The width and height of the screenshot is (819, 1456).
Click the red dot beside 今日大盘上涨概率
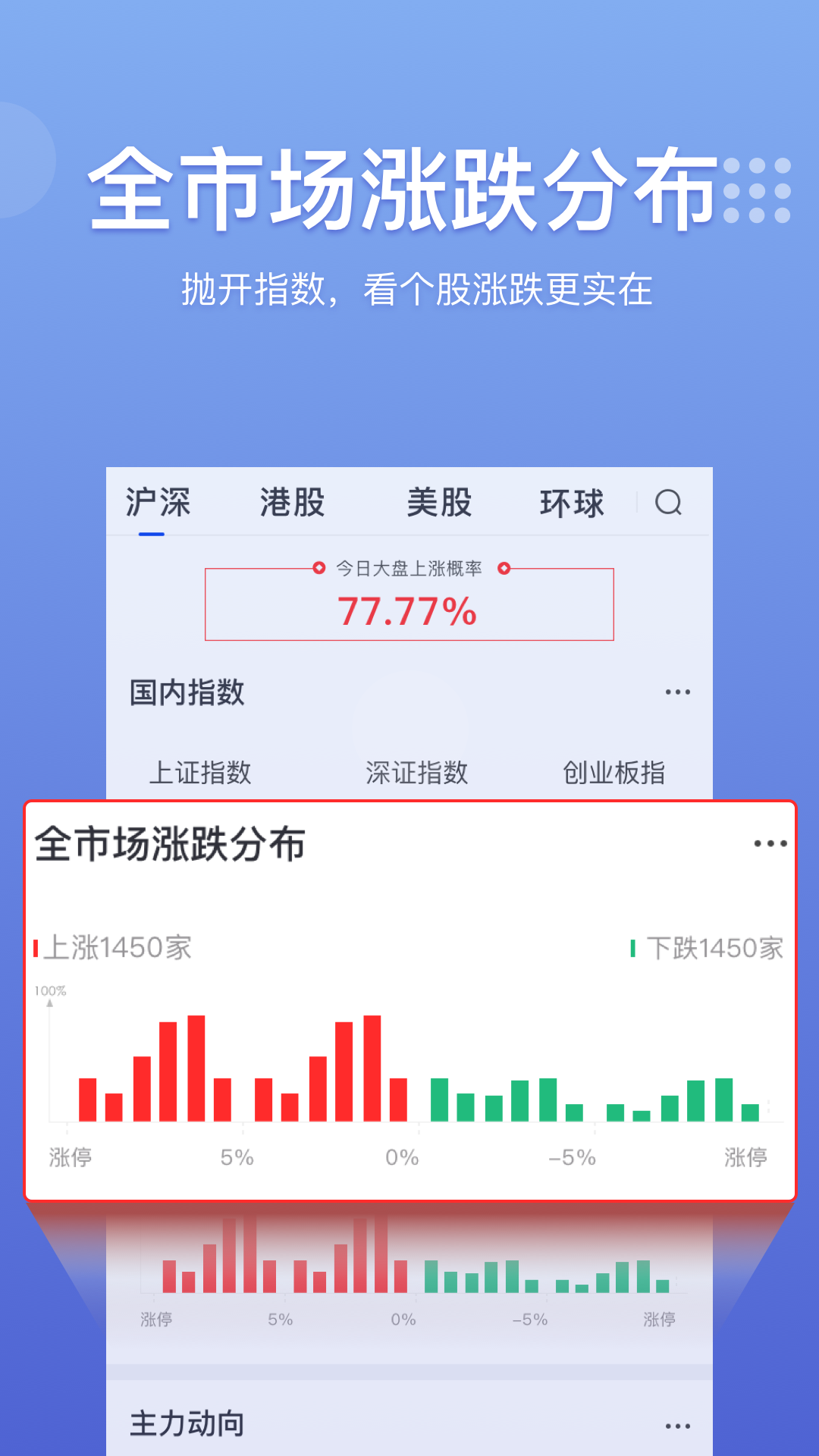click(x=318, y=566)
